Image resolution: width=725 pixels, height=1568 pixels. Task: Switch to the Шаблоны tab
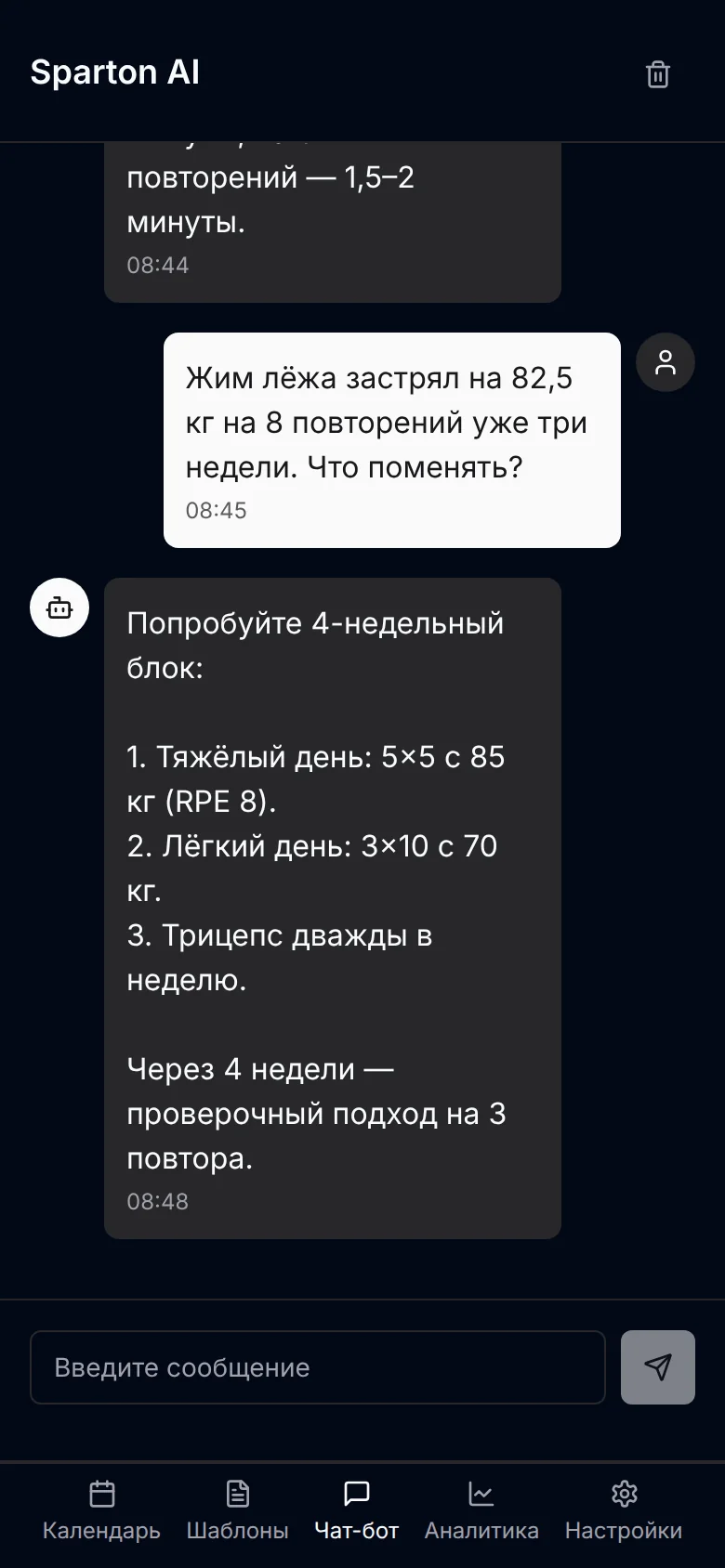point(238,1511)
